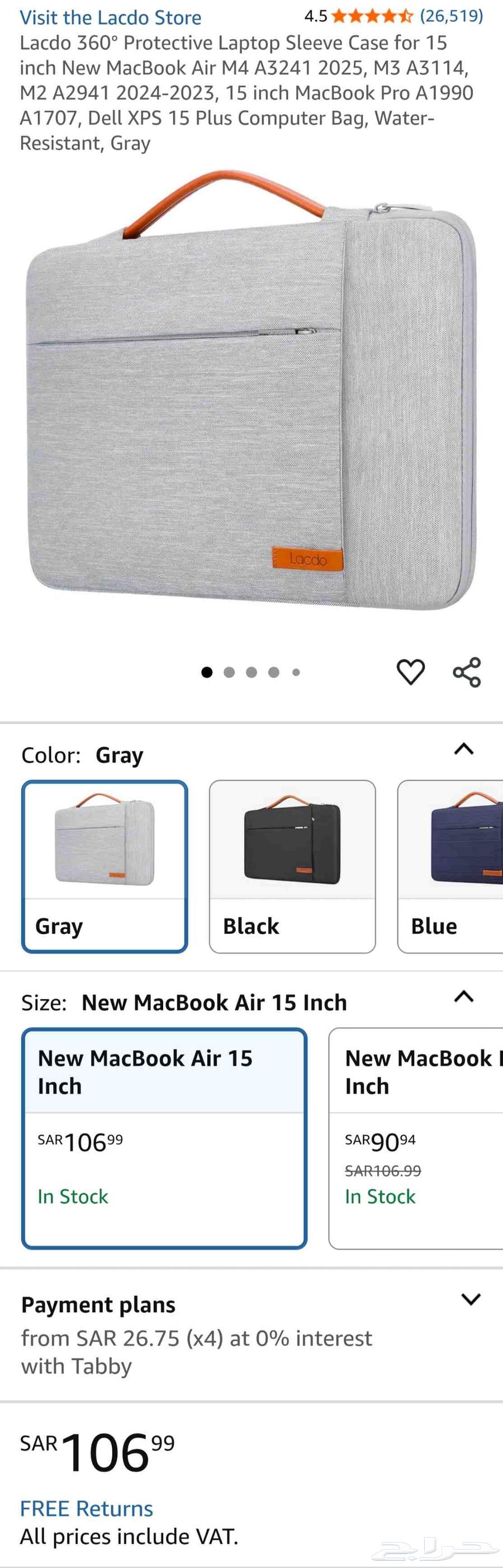This screenshot has height=1568, width=503.
Task: Select the Gray color option
Action: [x=105, y=866]
